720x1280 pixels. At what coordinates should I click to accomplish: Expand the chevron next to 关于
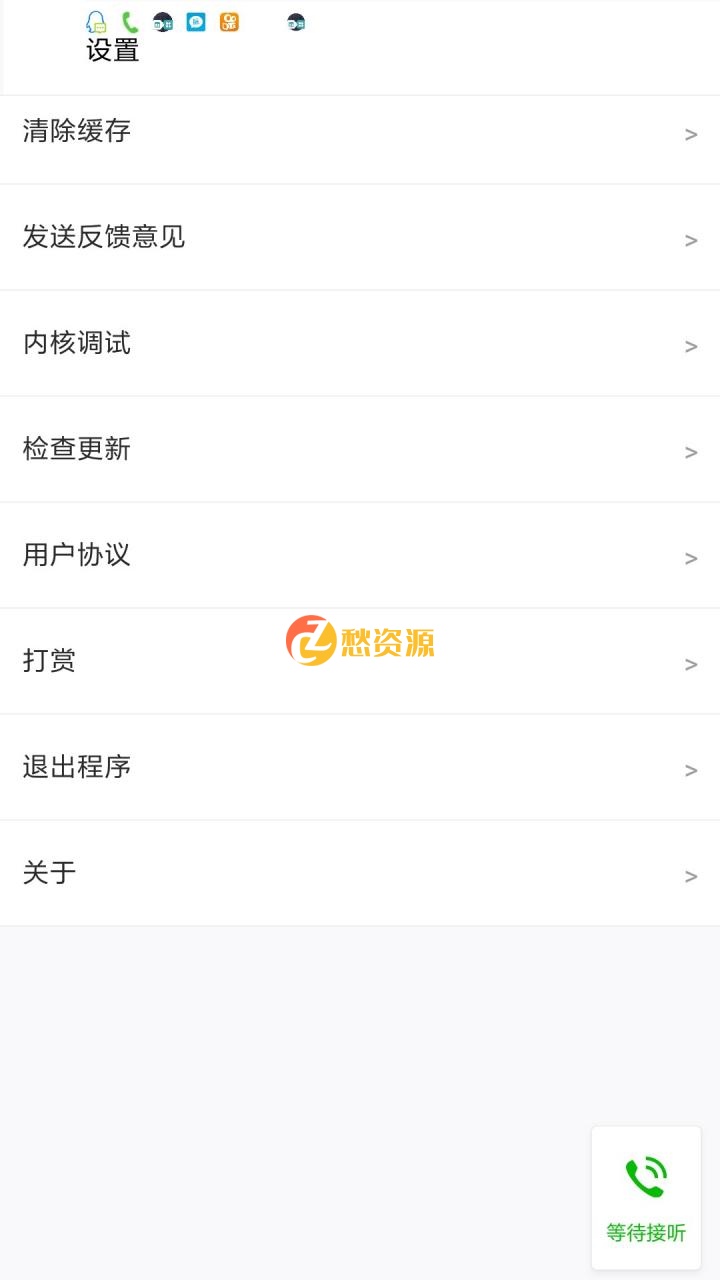(x=690, y=876)
